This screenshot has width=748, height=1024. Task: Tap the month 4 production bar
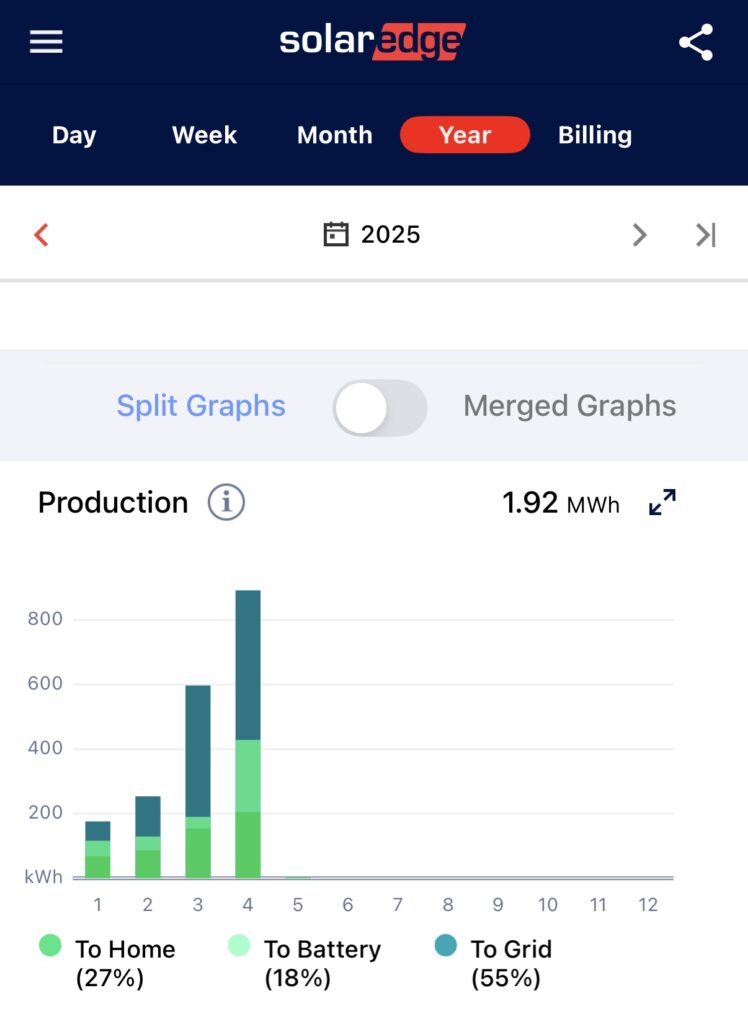tap(248, 734)
